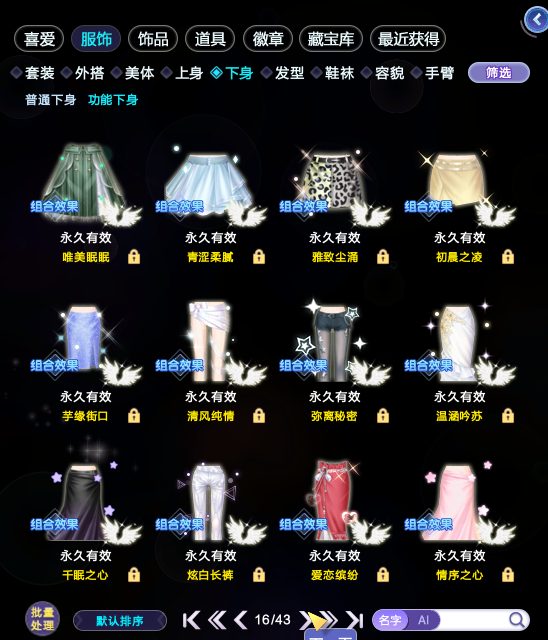Select the 雅致尘涌 leopard skirt
Screen dimensions: 548x640
(335, 202)
